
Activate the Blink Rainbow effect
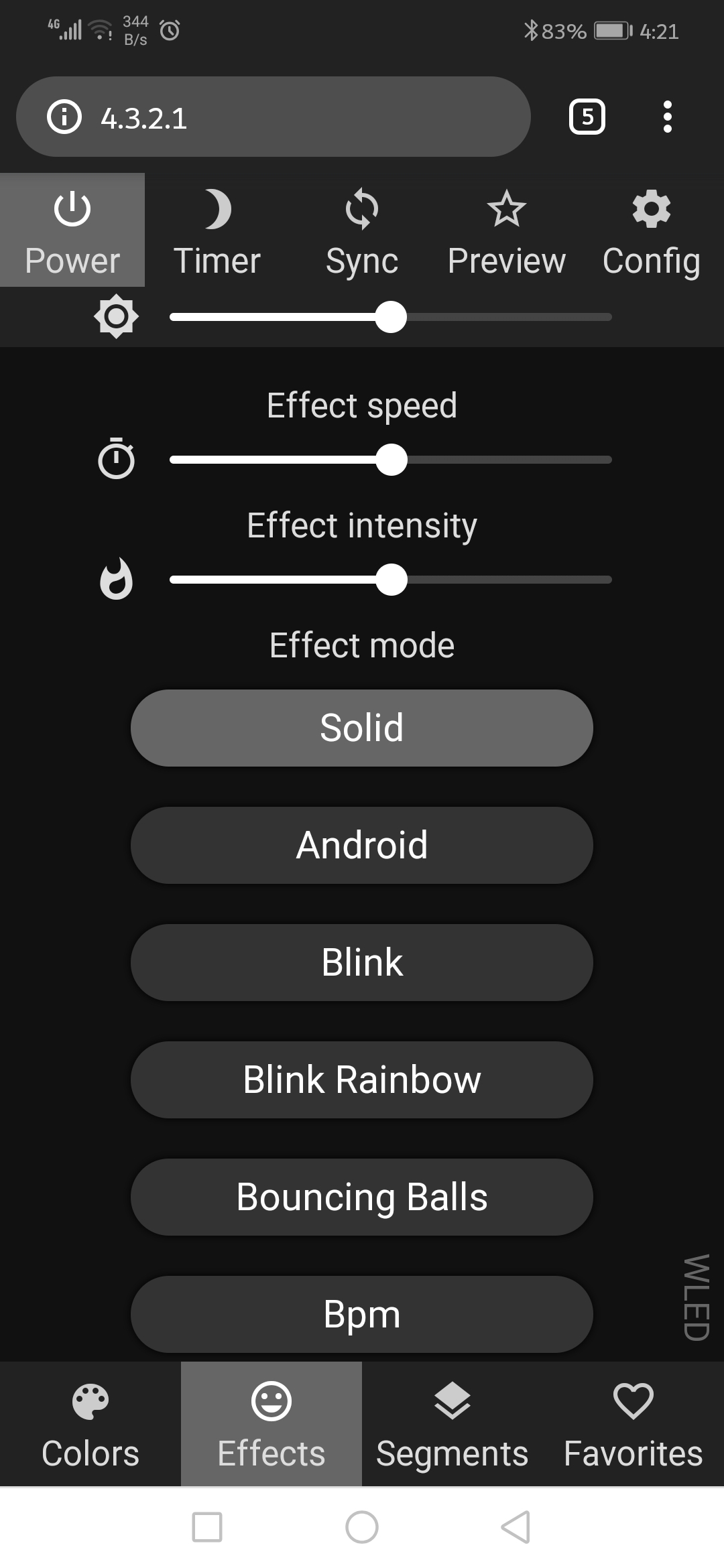[x=361, y=1080]
